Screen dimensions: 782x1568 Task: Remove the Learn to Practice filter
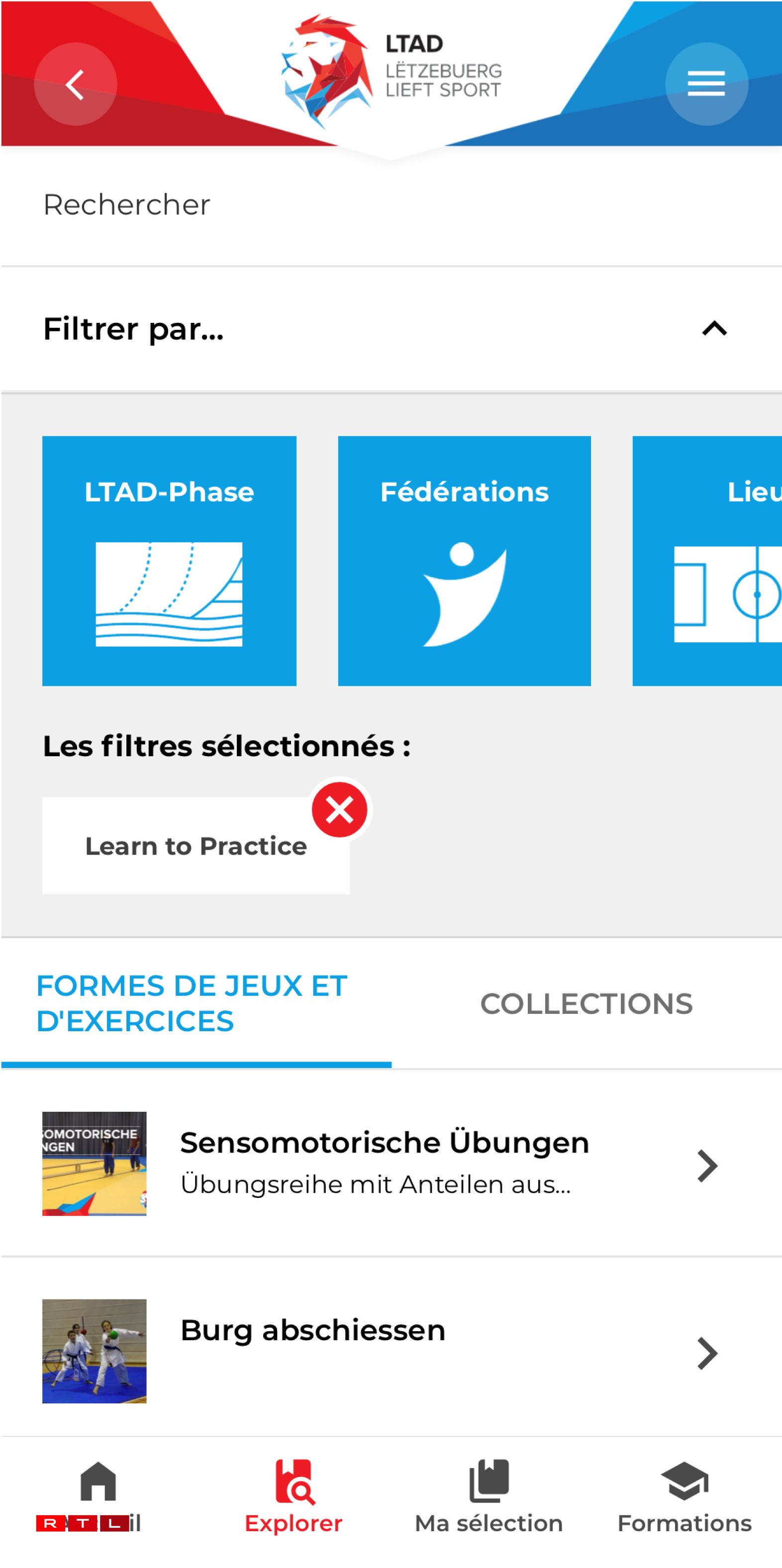pyautogui.click(x=340, y=810)
